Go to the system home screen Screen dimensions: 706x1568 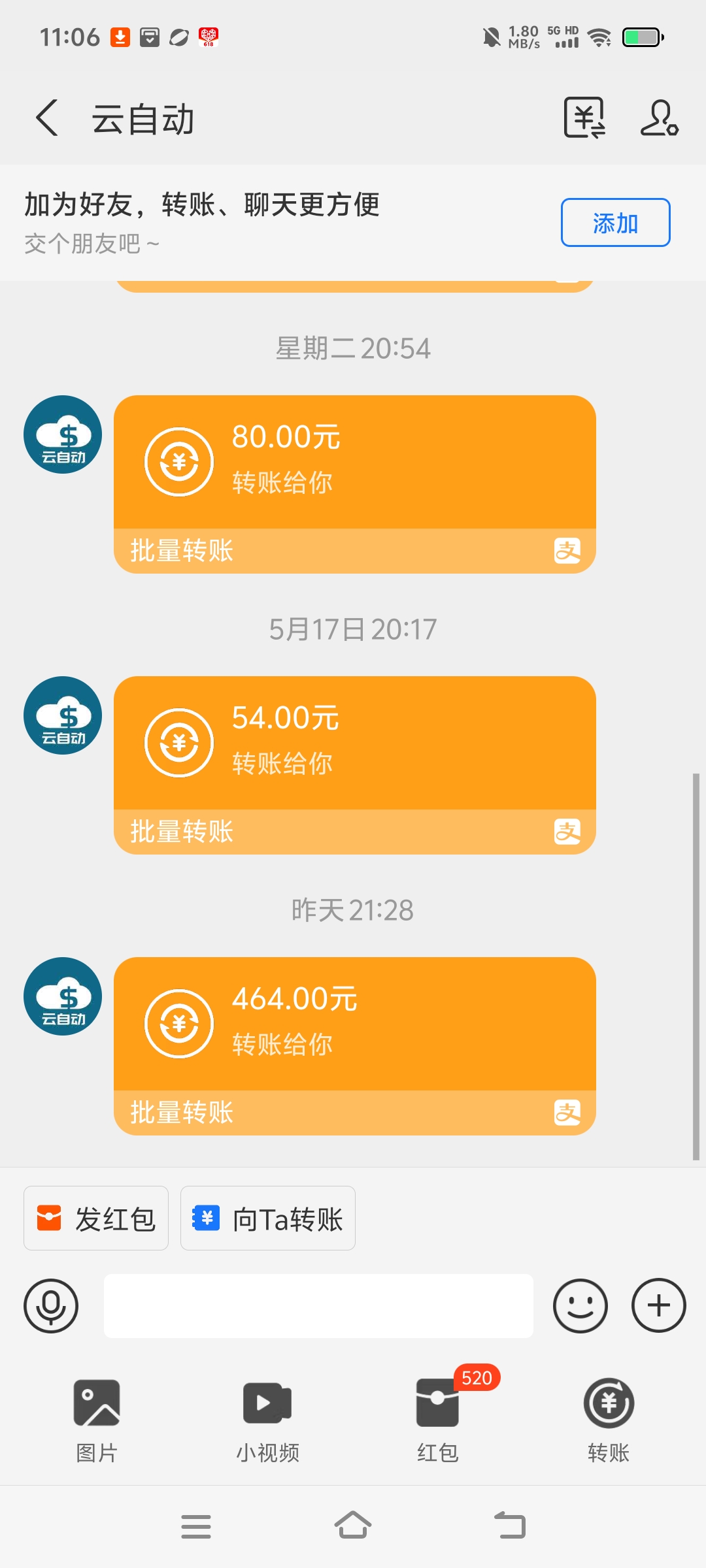tap(353, 1526)
